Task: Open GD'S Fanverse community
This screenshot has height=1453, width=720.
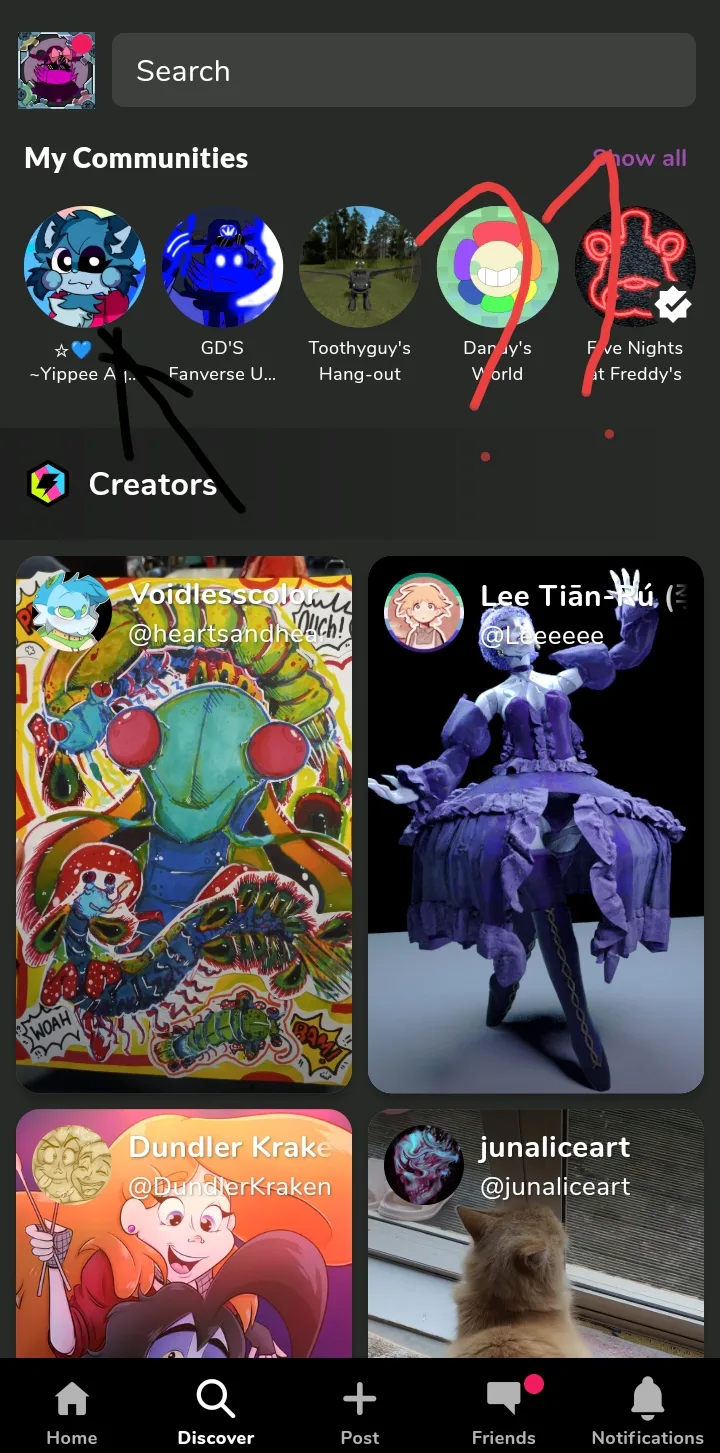Action: (222, 295)
